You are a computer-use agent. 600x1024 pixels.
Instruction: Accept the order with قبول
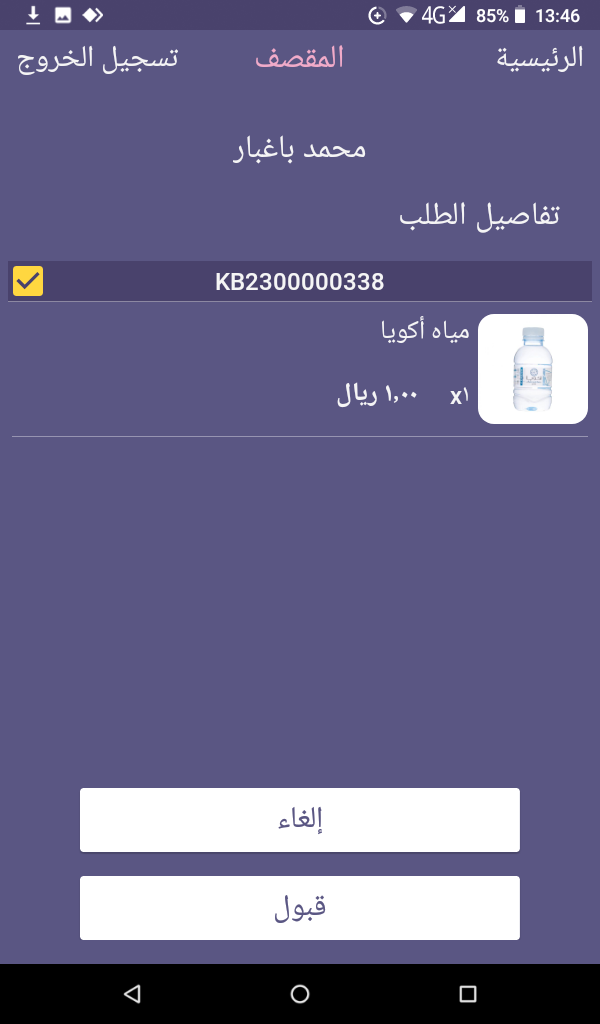pos(300,908)
